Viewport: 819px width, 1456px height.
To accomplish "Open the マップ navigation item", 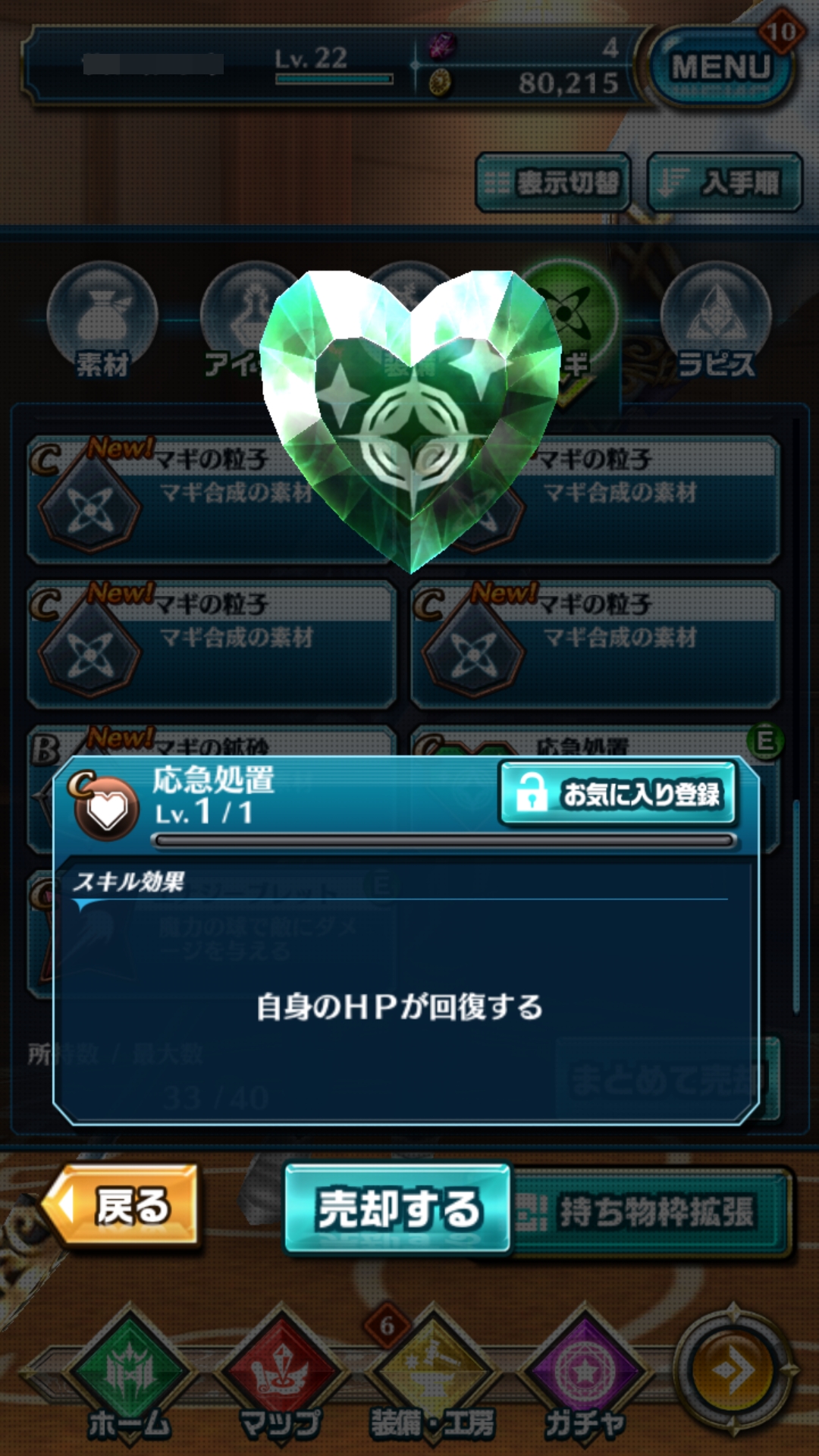I will click(x=281, y=1376).
